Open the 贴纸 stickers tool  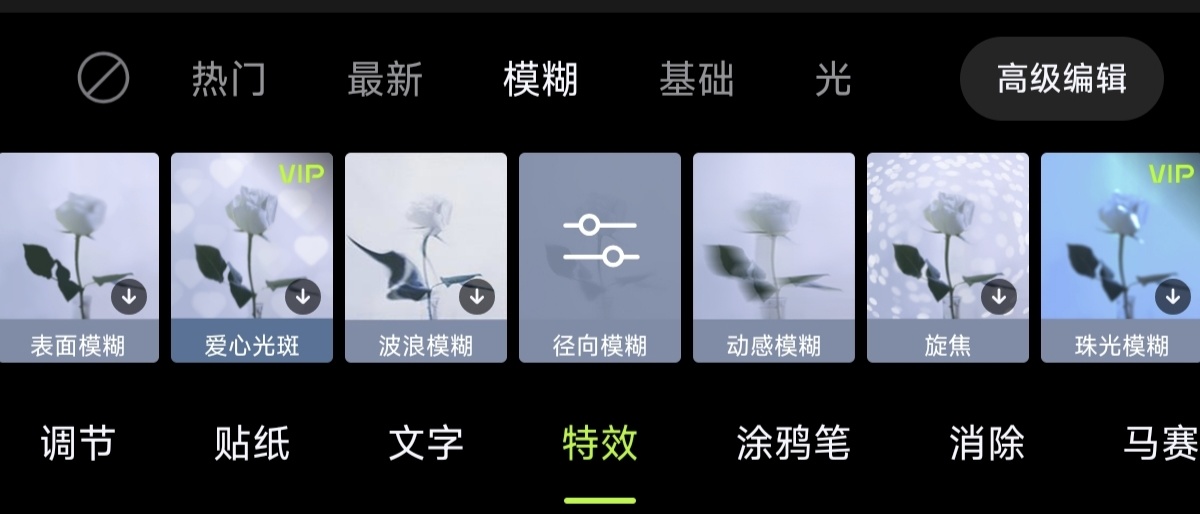coord(252,443)
